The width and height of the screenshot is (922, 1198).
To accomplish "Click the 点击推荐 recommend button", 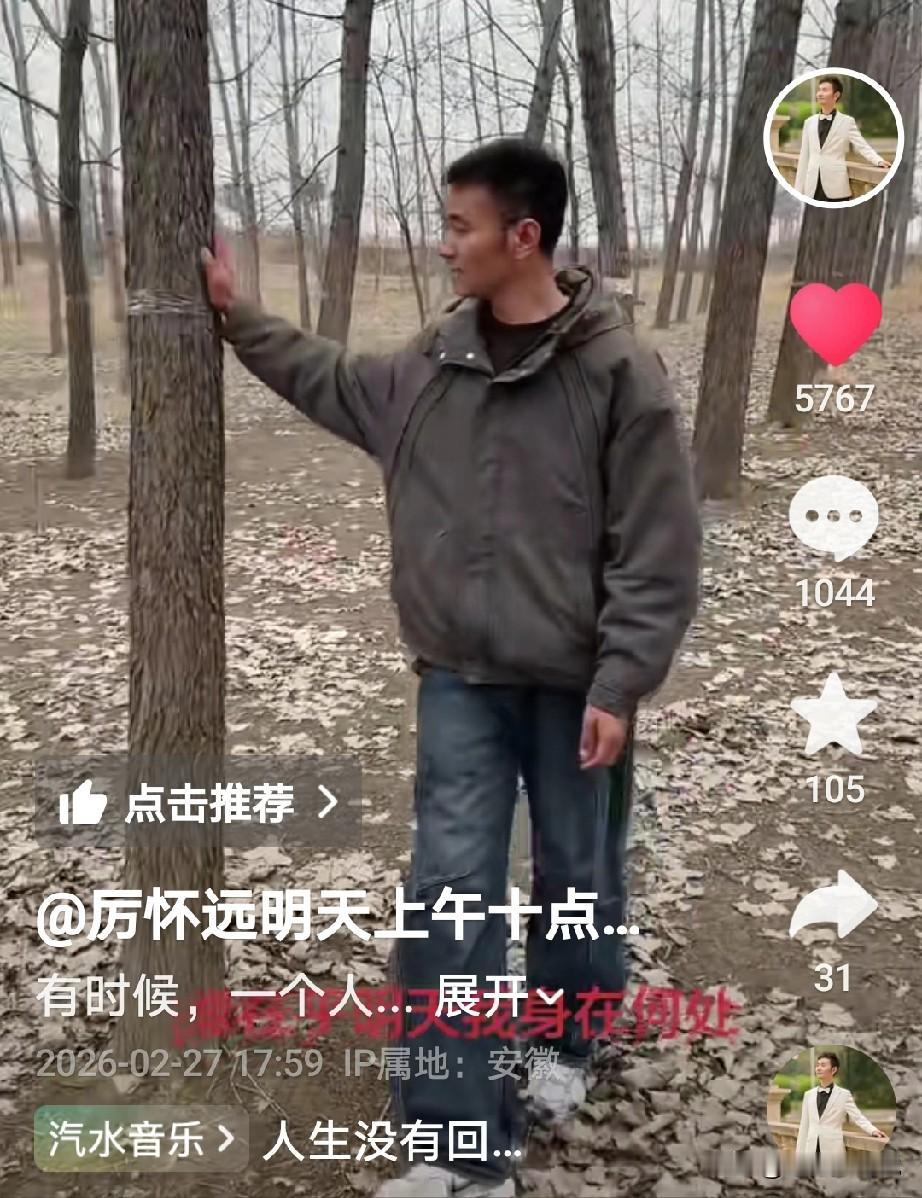I will tap(210, 804).
